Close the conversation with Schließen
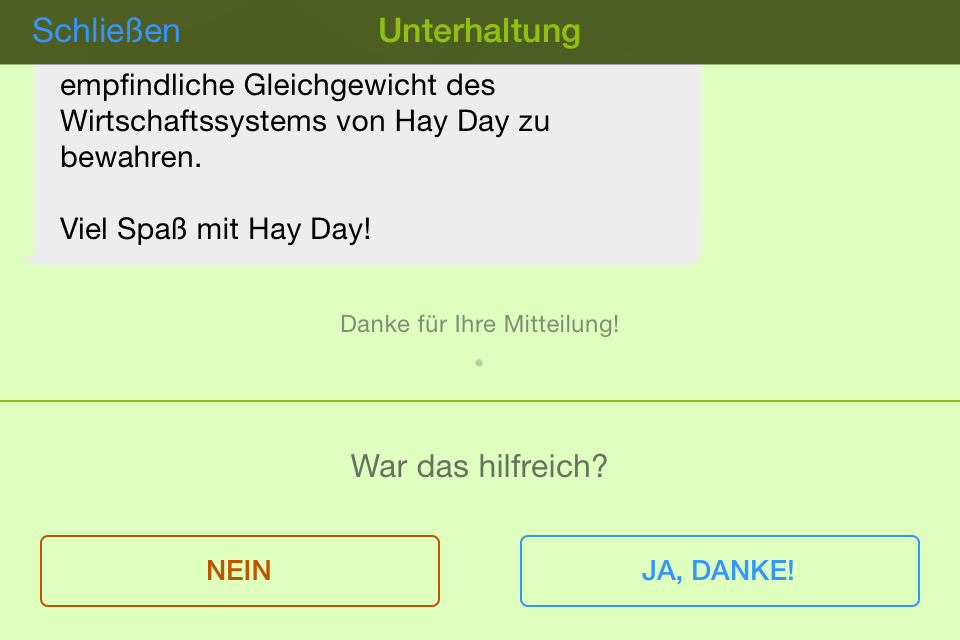This screenshot has width=960, height=640. [106, 31]
